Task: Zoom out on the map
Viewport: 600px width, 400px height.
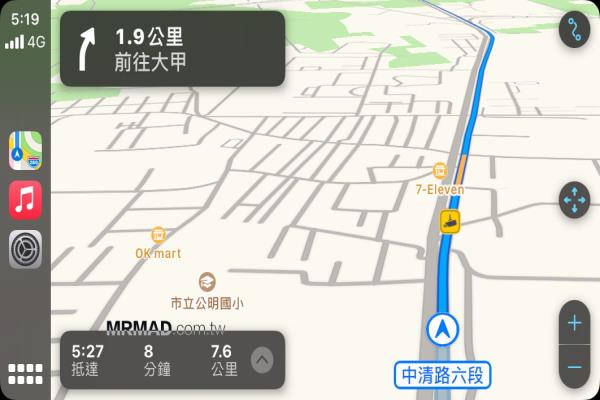Action: pyautogui.click(x=574, y=367)
